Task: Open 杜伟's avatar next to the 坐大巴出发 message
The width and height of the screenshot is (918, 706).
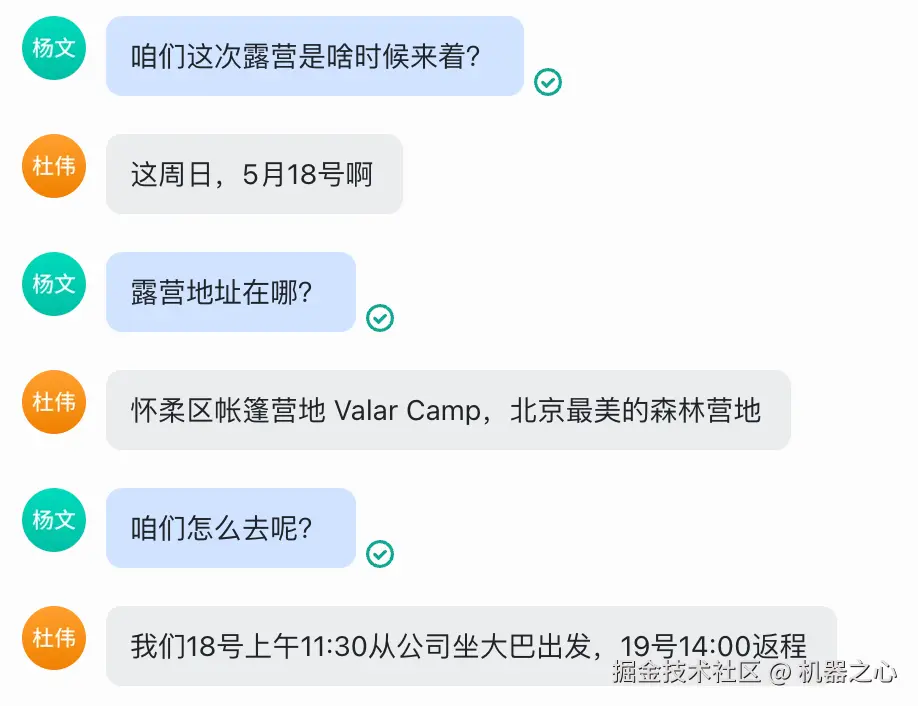Action: 54,638
